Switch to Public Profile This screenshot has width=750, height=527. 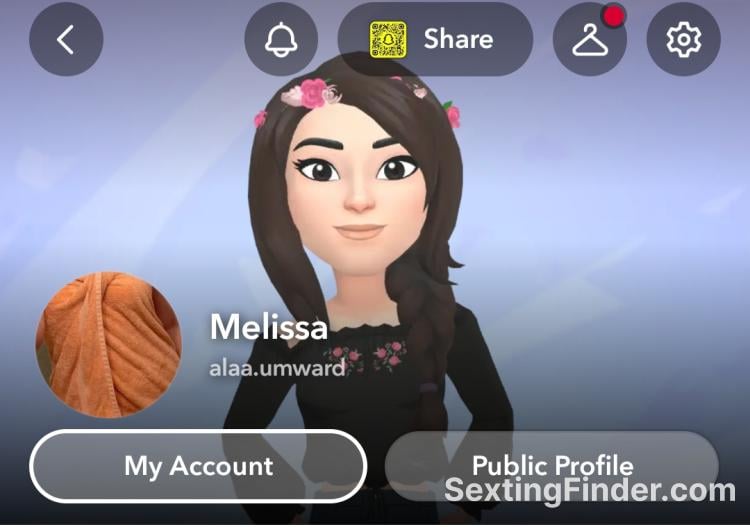[x=552, y=466]
